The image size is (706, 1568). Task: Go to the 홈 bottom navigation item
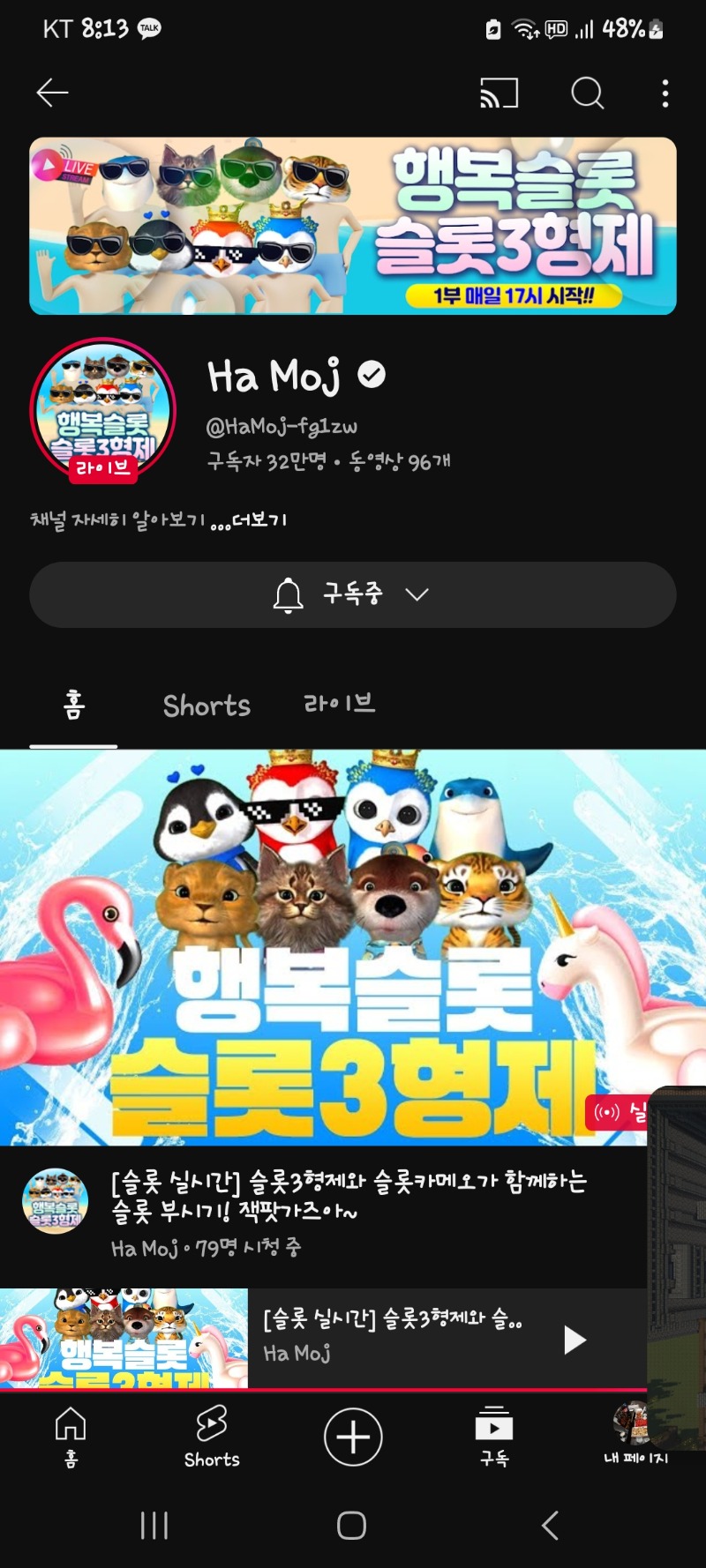pyautogui.click(x=71, y=1436)
